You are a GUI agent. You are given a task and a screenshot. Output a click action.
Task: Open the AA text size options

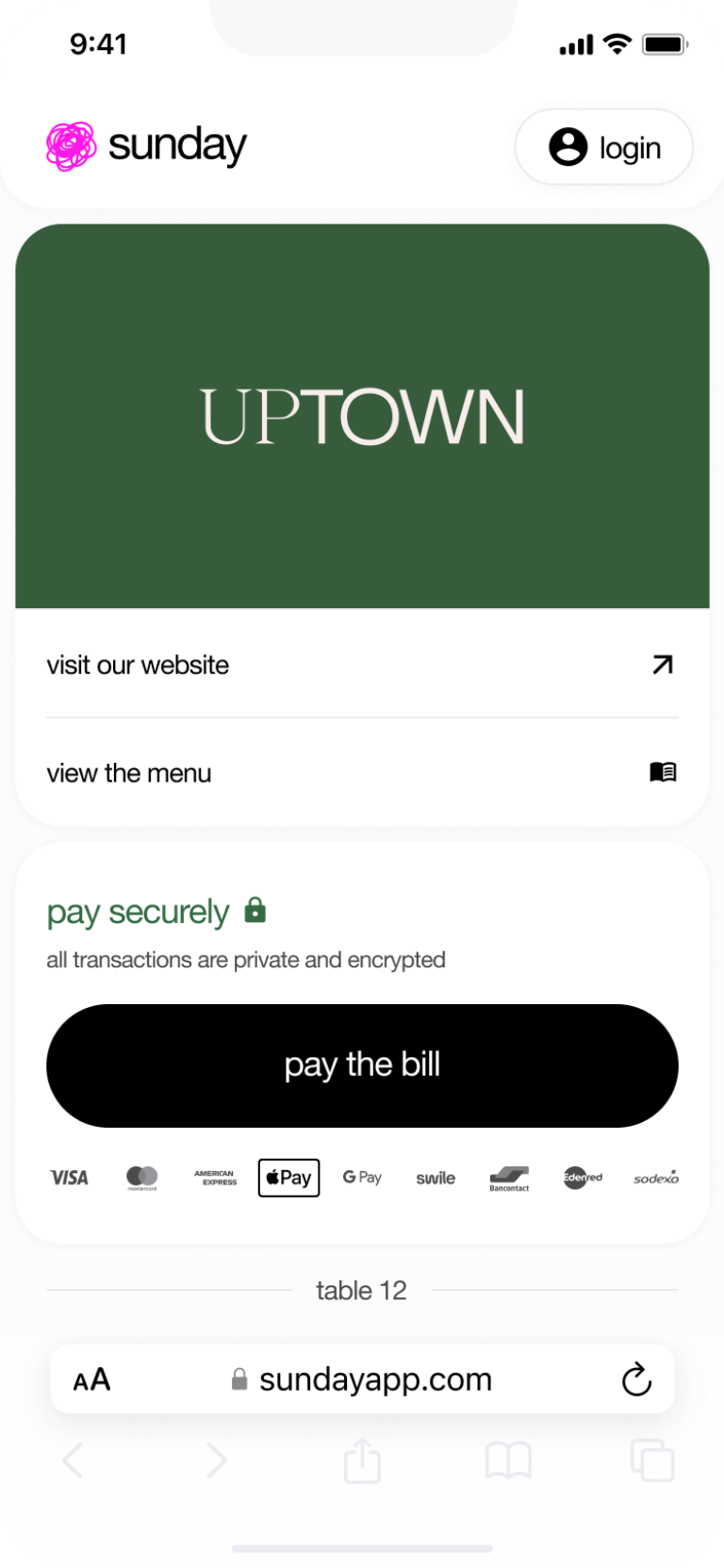pos(91,1380)
